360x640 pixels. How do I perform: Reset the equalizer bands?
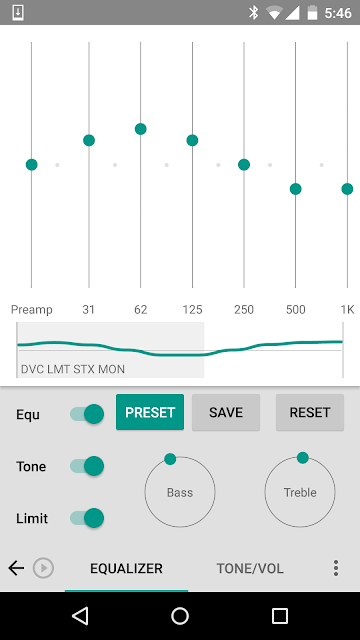pos(310,412)
